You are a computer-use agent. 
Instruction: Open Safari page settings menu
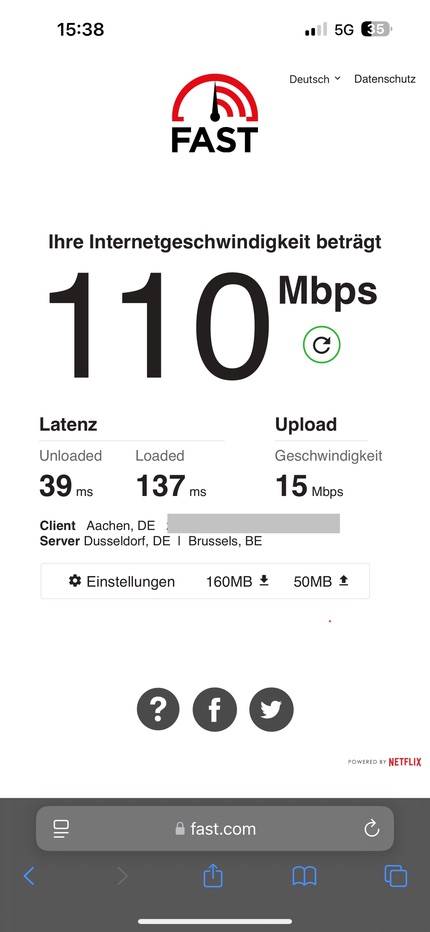(x=61, y=829)
